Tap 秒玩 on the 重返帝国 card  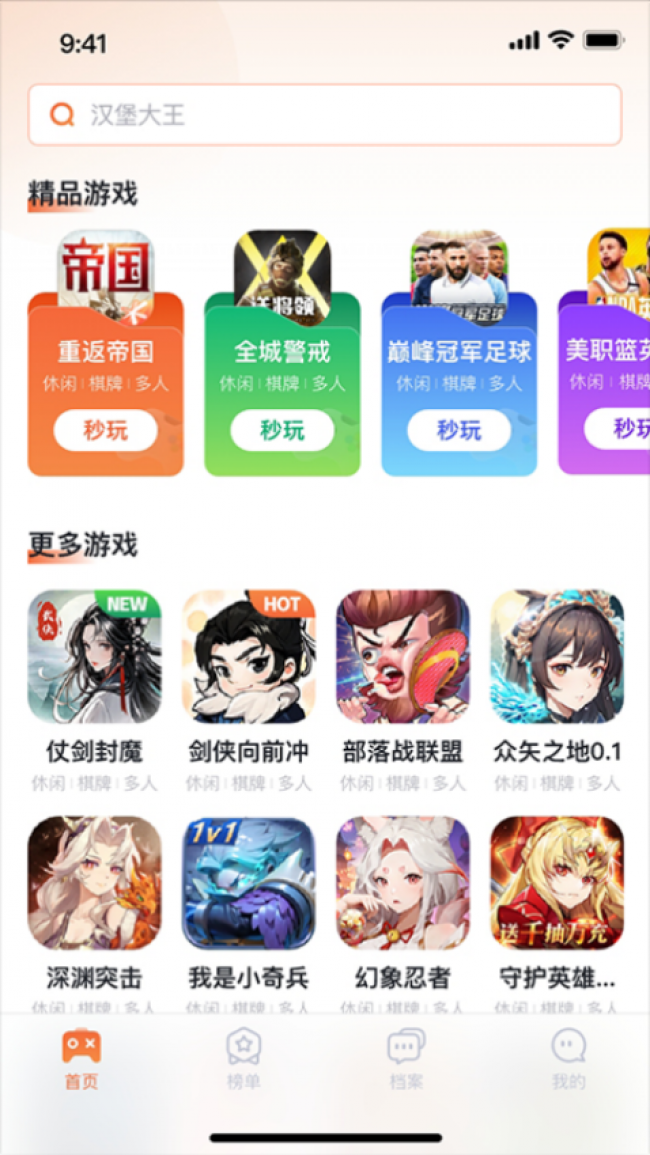tap(105, 431)
